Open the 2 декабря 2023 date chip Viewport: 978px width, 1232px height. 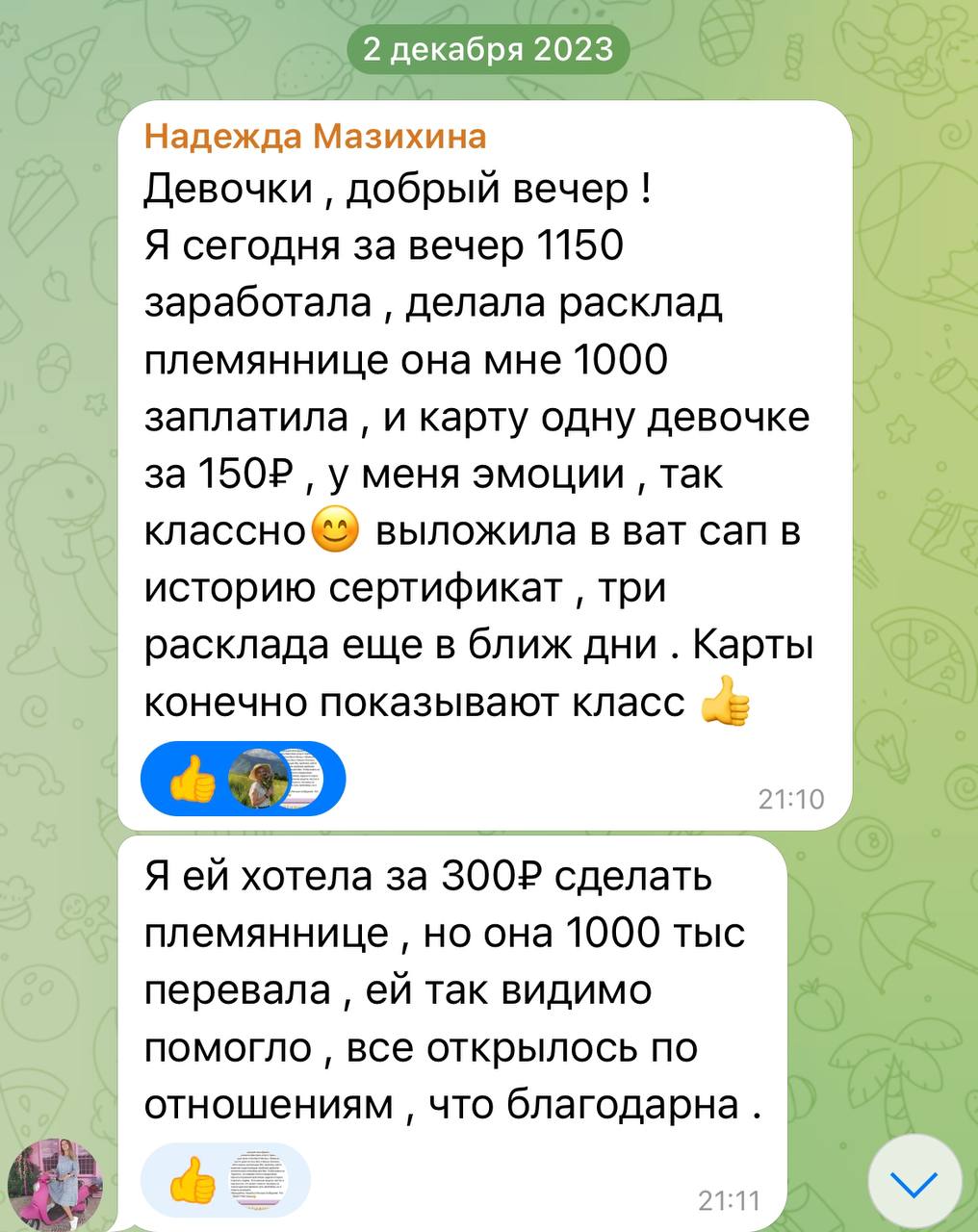tap(487, 49)
